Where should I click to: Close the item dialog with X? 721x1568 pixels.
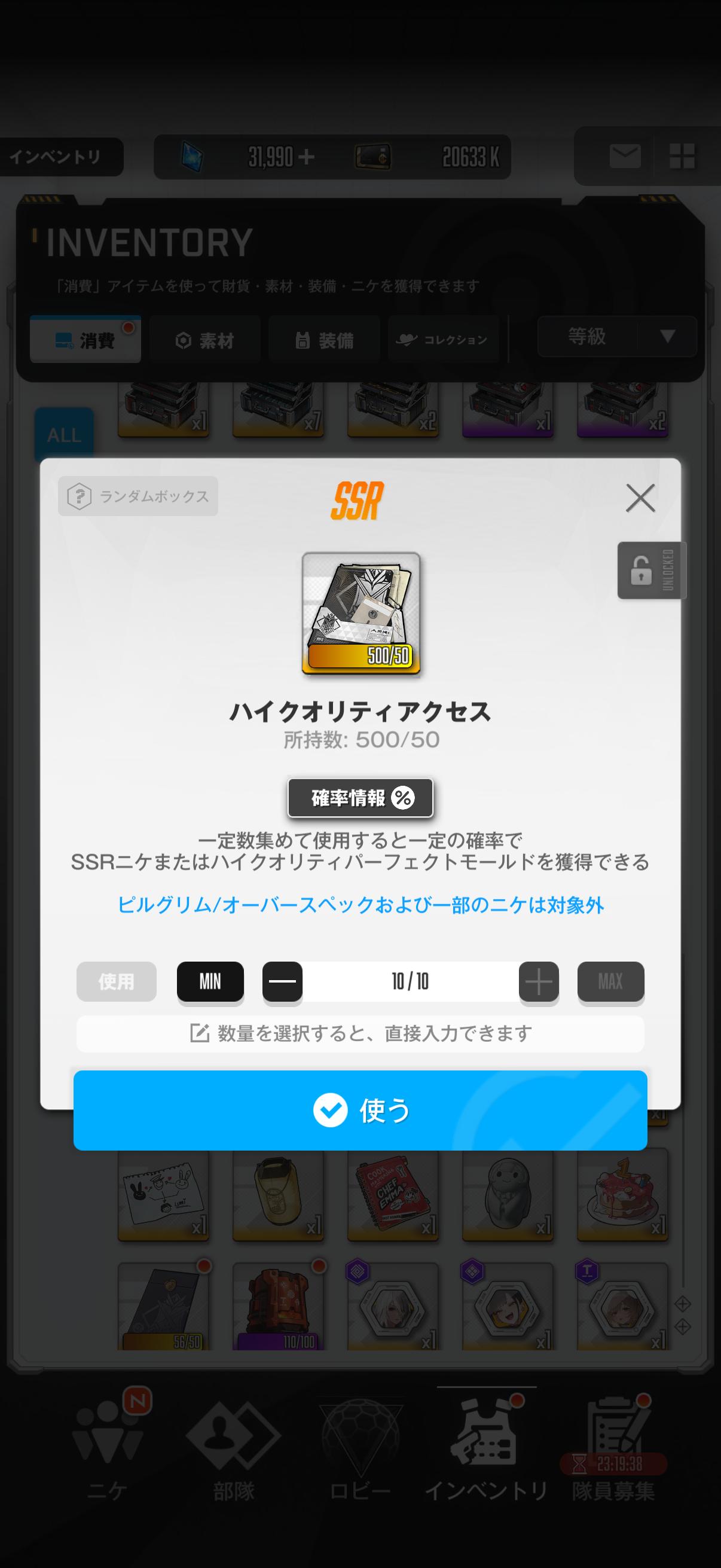pos(640,498)
